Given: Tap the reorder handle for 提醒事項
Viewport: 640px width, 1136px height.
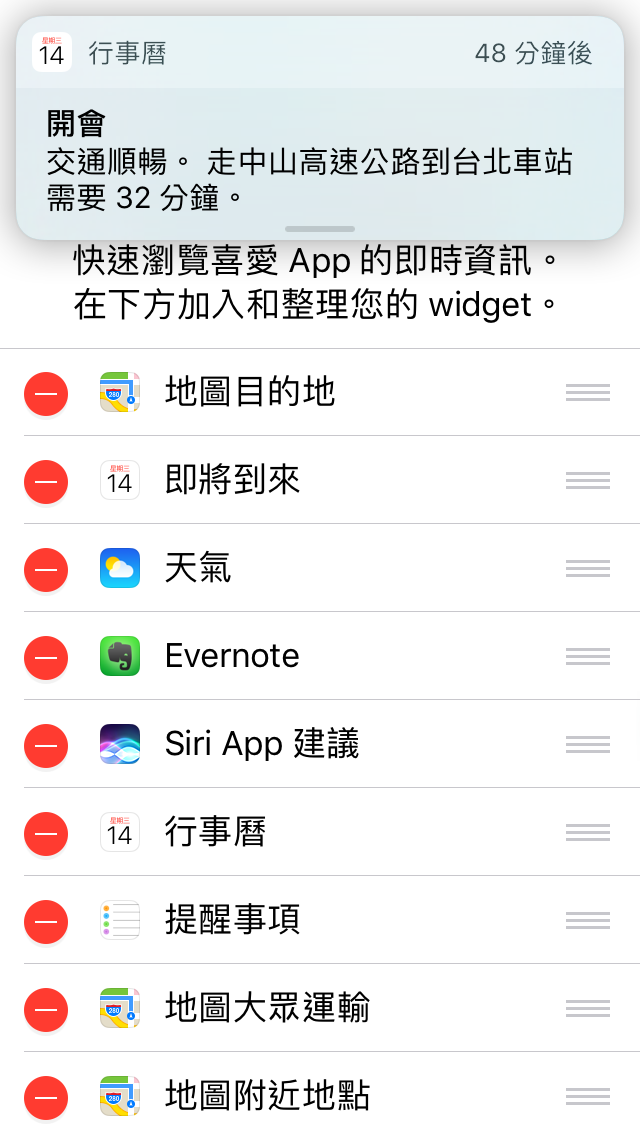Looking at the screenshot, I should 587,920.
